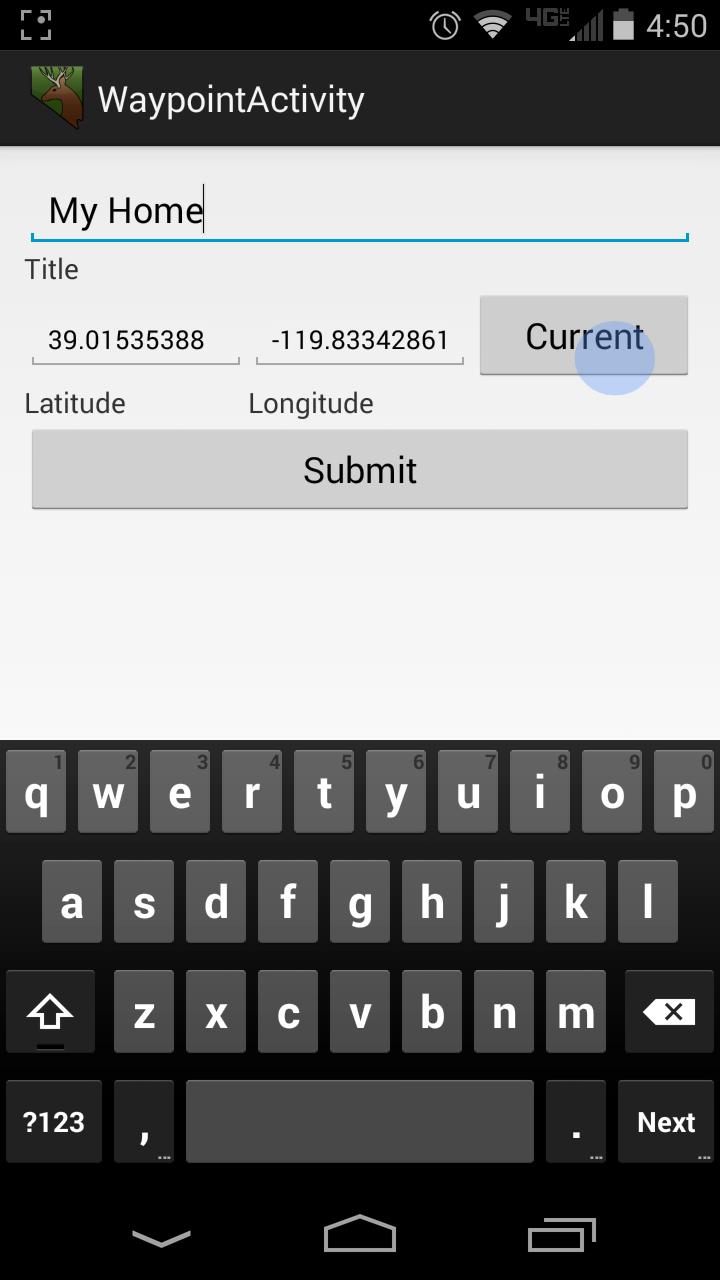720x1280 pixels.
Task: Tap the Longitude input field
Action: pos(359,340)
